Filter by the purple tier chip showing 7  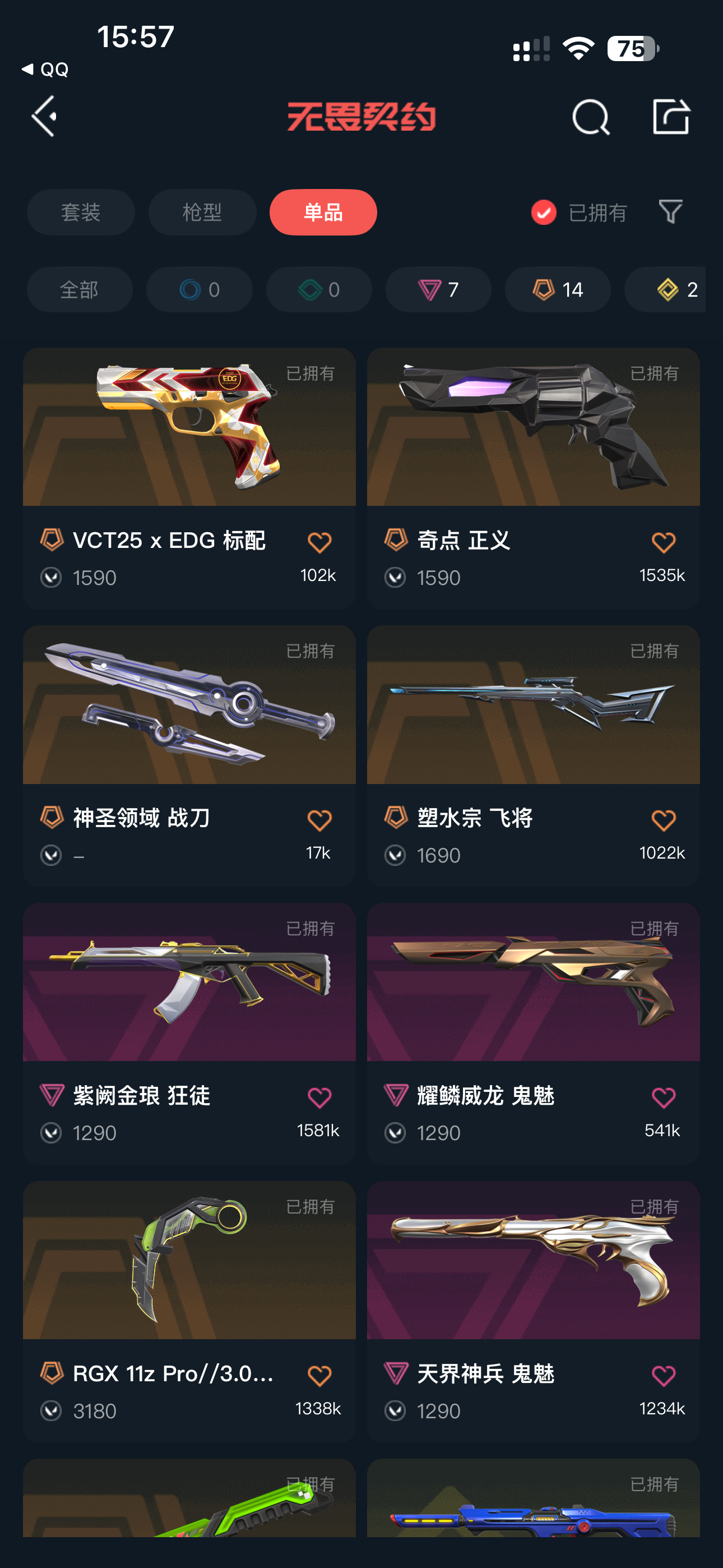(x=438, y=290)
